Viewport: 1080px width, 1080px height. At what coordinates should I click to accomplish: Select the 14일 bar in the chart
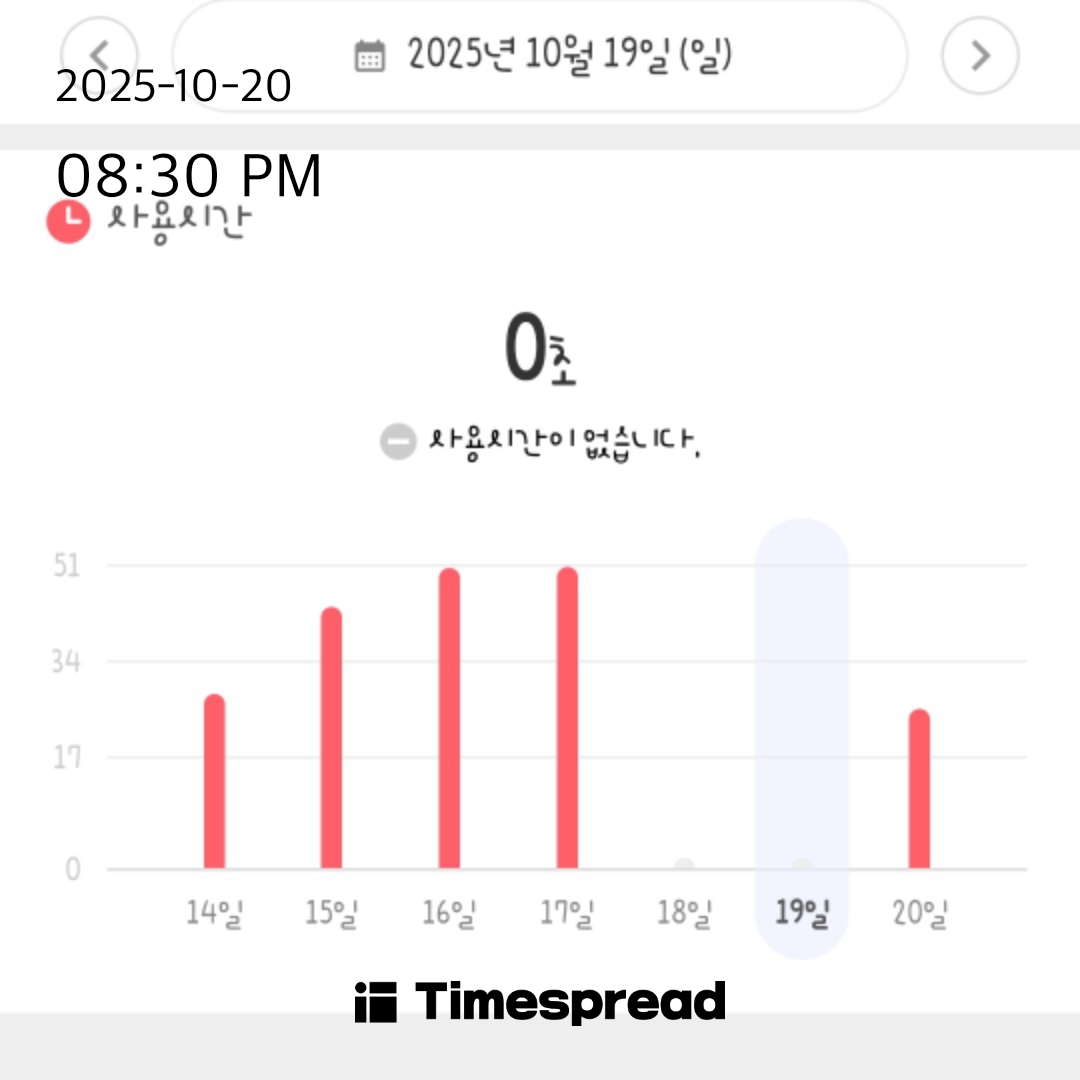(x=214, y=782)
